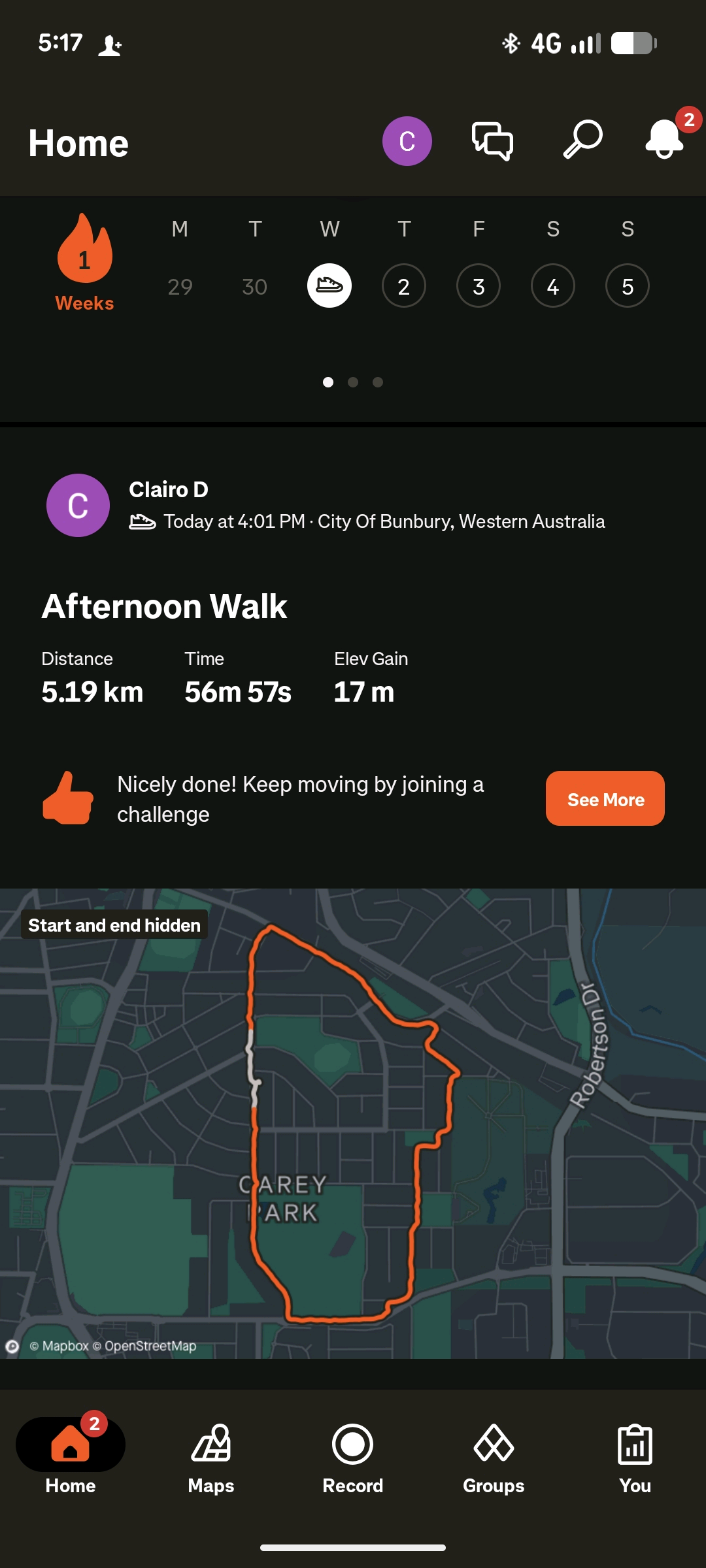Open the Carey Park route map
The height and width of the screenshot is (1568, 706).
353,1124
